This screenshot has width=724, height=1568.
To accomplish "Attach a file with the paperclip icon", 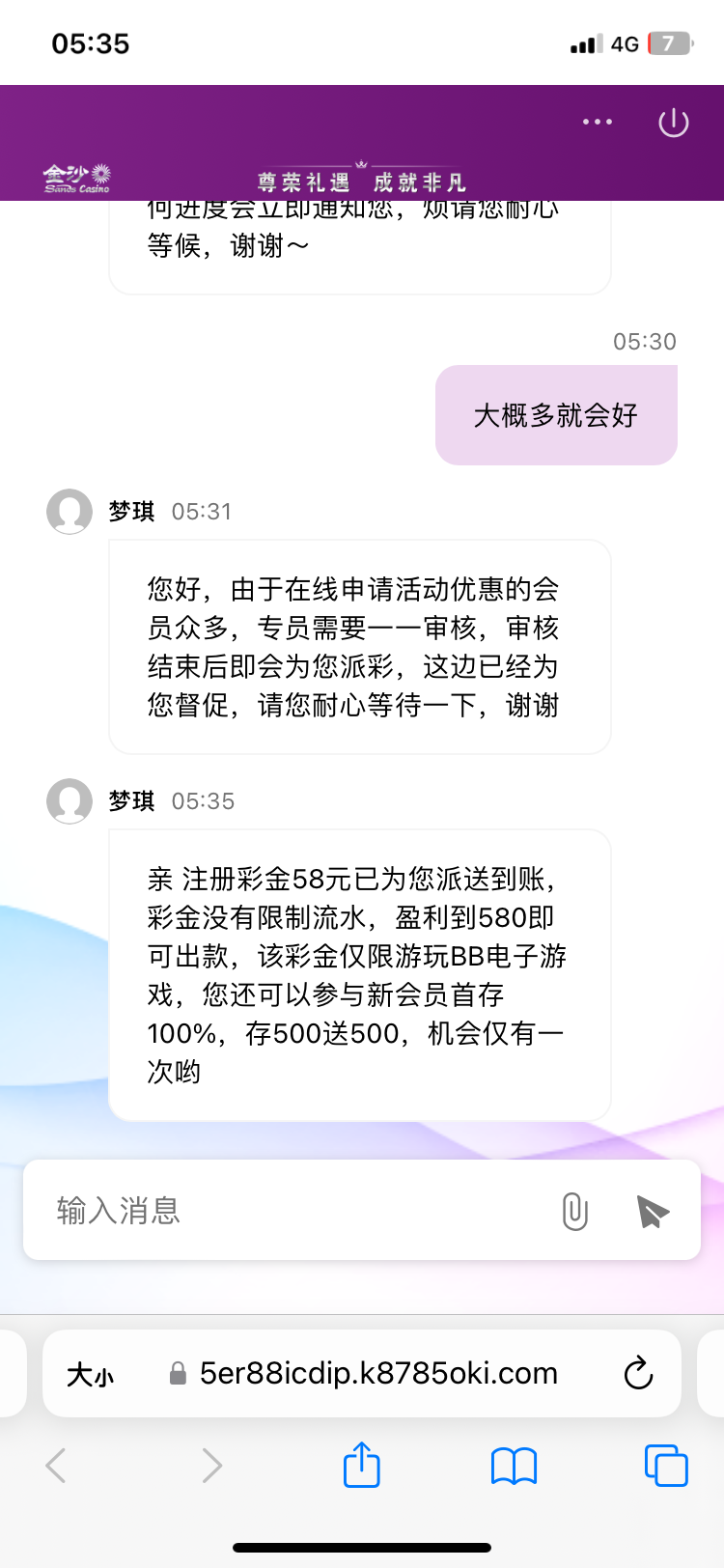I will [x=574, y=1211].
